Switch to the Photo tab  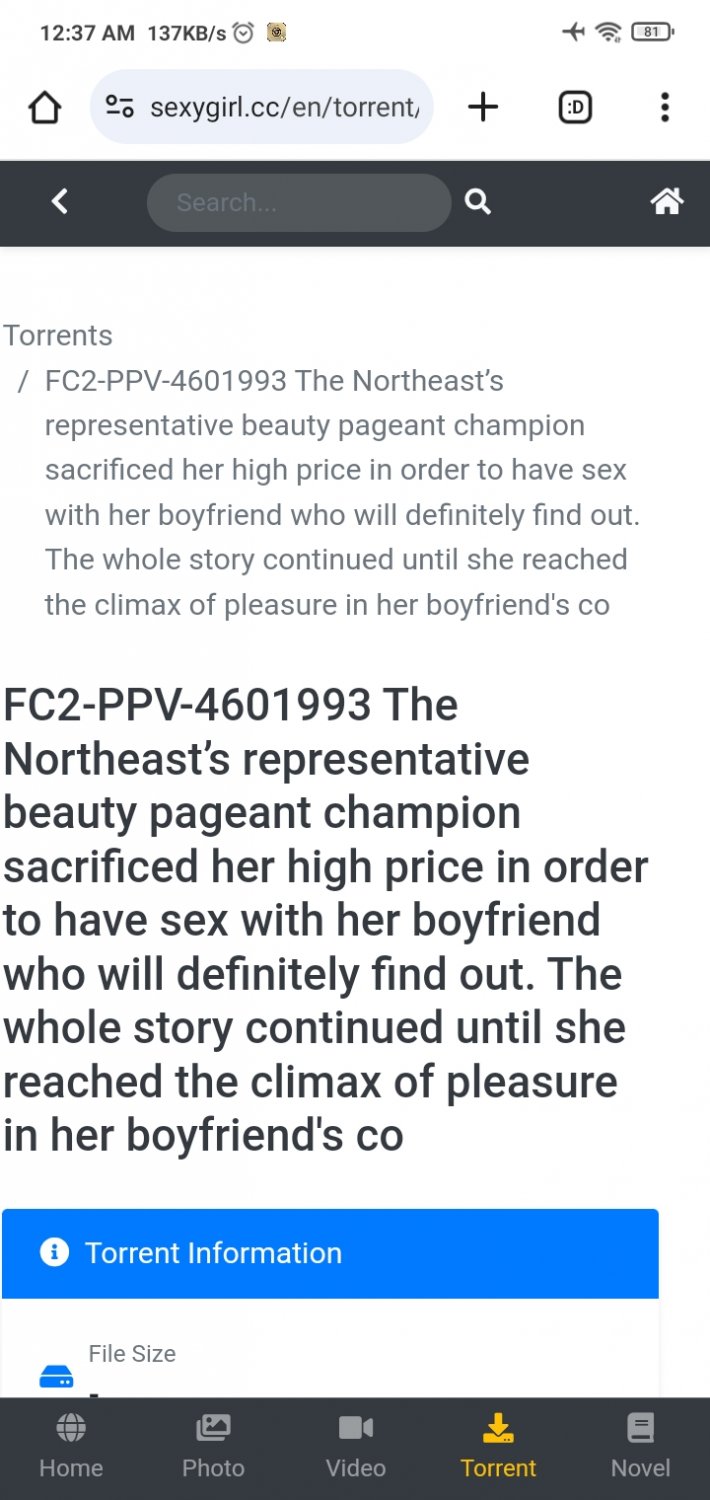[x=213, y=1447]
